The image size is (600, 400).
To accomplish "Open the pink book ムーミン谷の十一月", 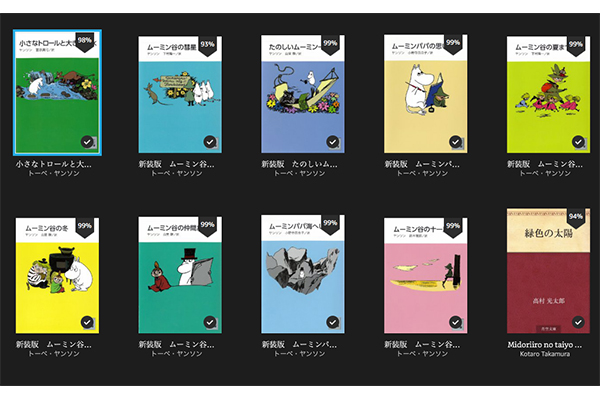I will (x=424, y=272).
